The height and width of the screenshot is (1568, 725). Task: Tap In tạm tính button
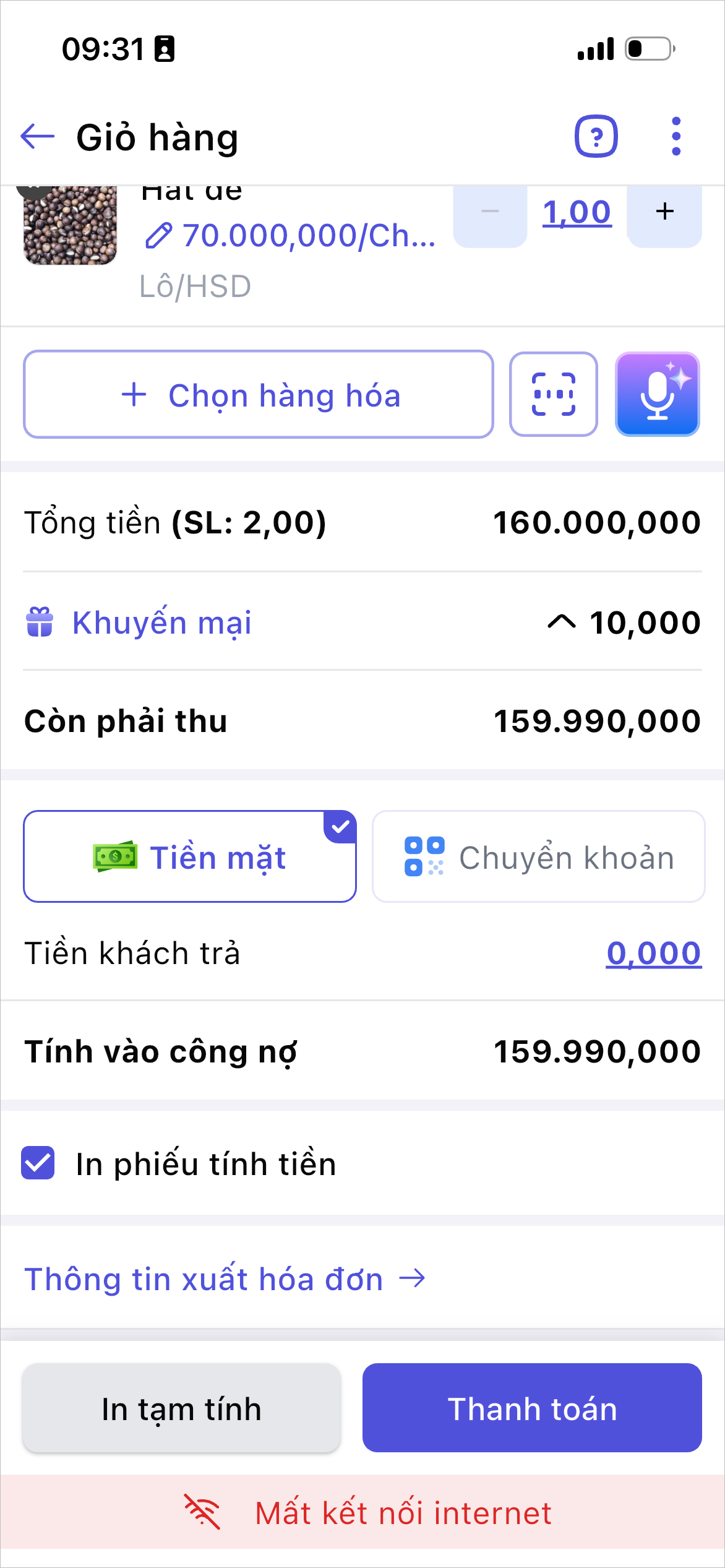coord(181,1408)
